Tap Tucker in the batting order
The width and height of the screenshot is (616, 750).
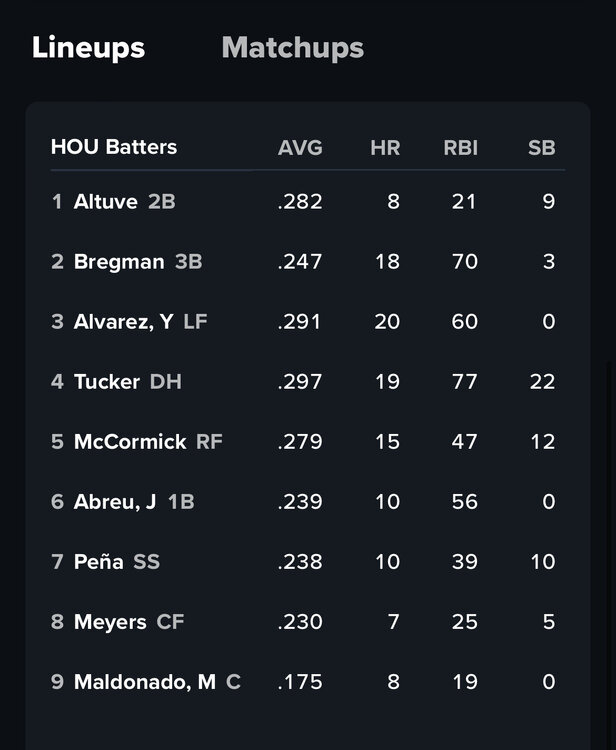pyautogui.click(x=107, y=382)
